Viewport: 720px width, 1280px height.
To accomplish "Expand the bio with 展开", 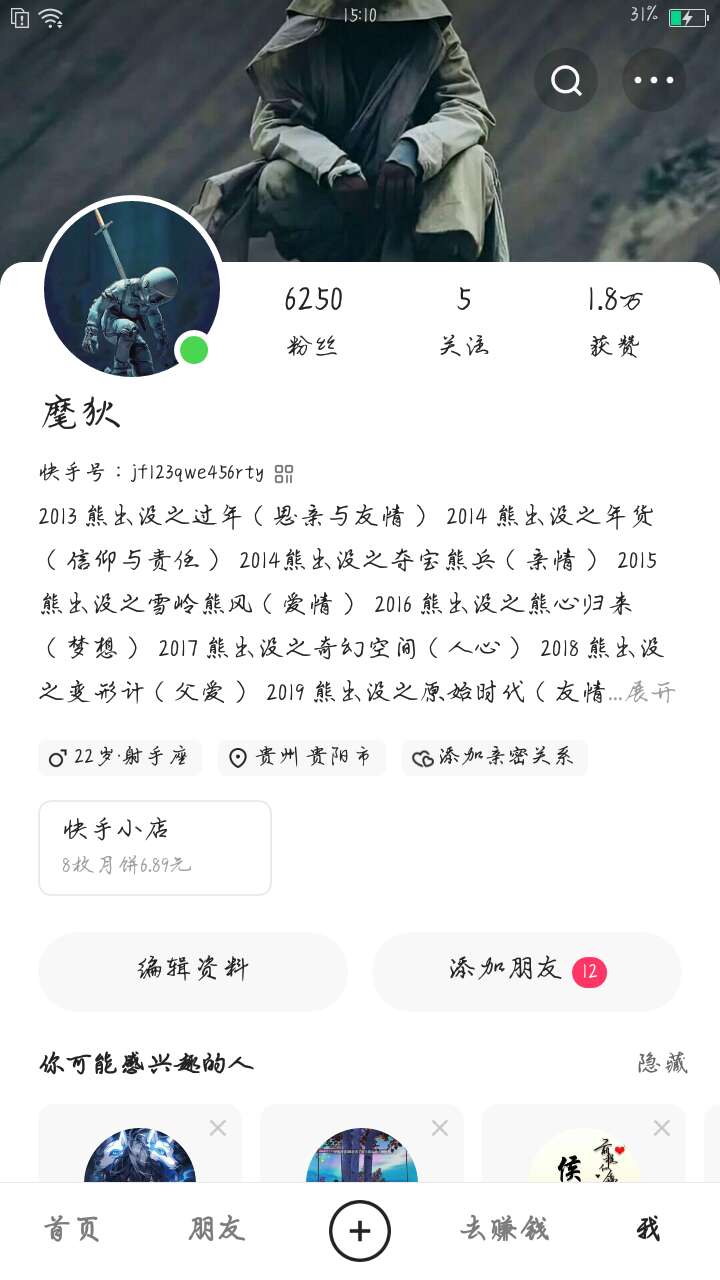I will [651, 692].
